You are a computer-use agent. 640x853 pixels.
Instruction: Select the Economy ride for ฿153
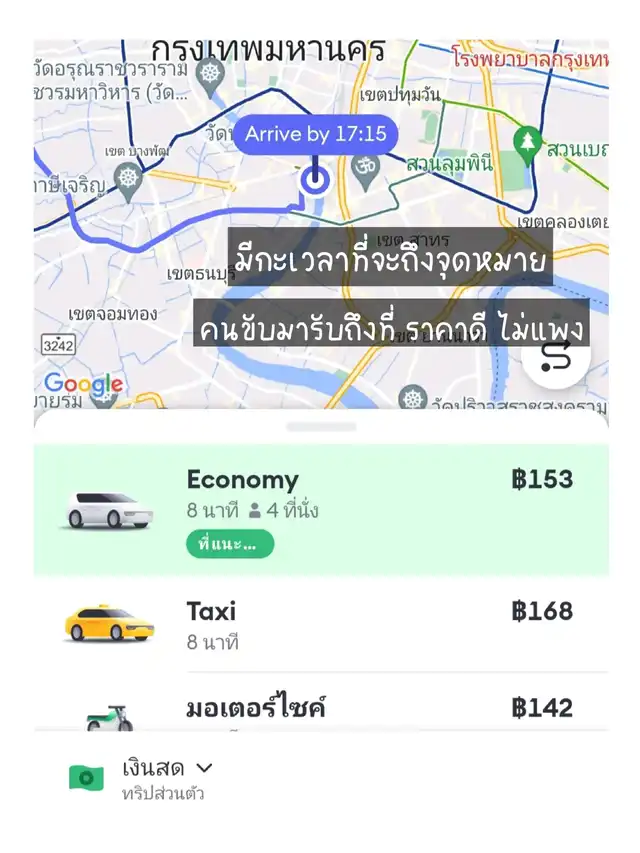[320, 509]
